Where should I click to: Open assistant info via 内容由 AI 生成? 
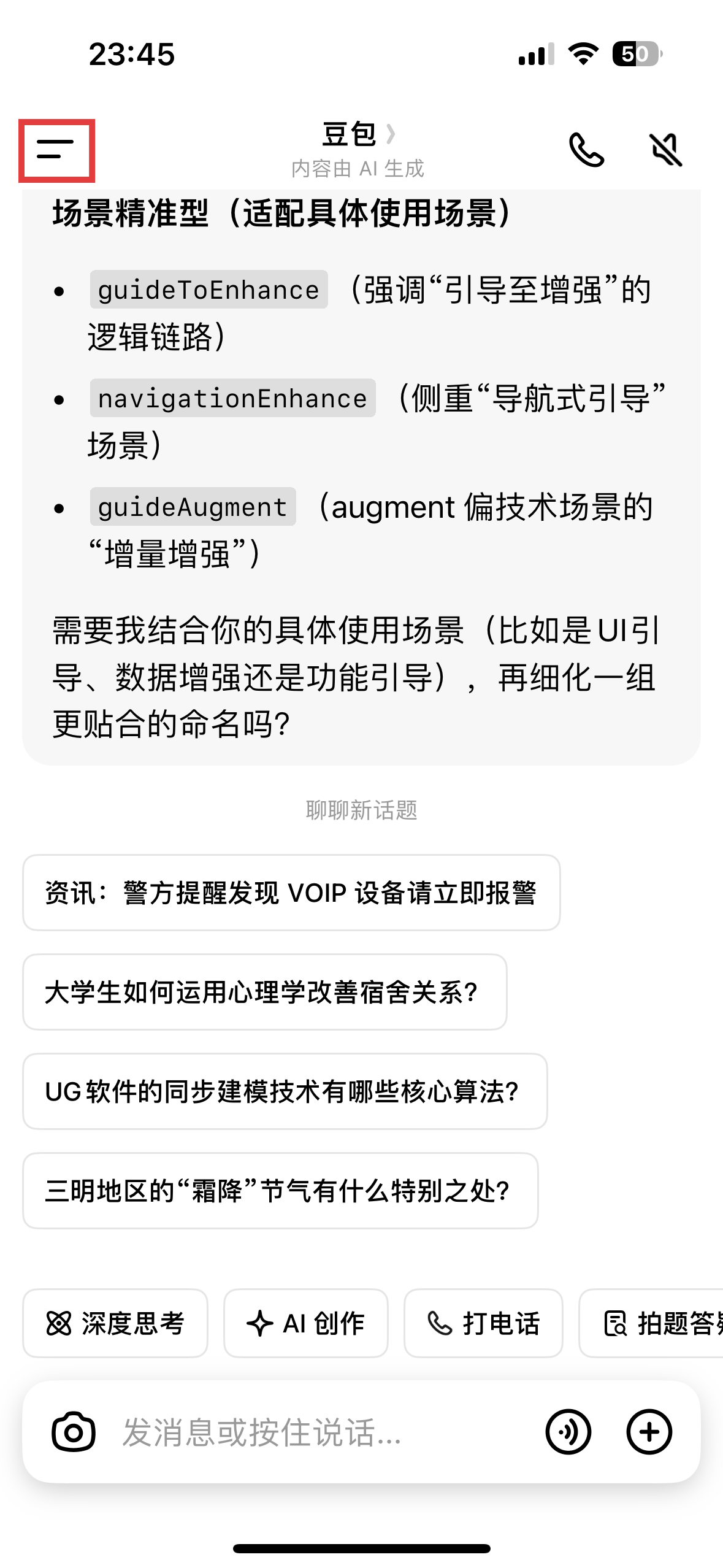[x=361, y=167]
